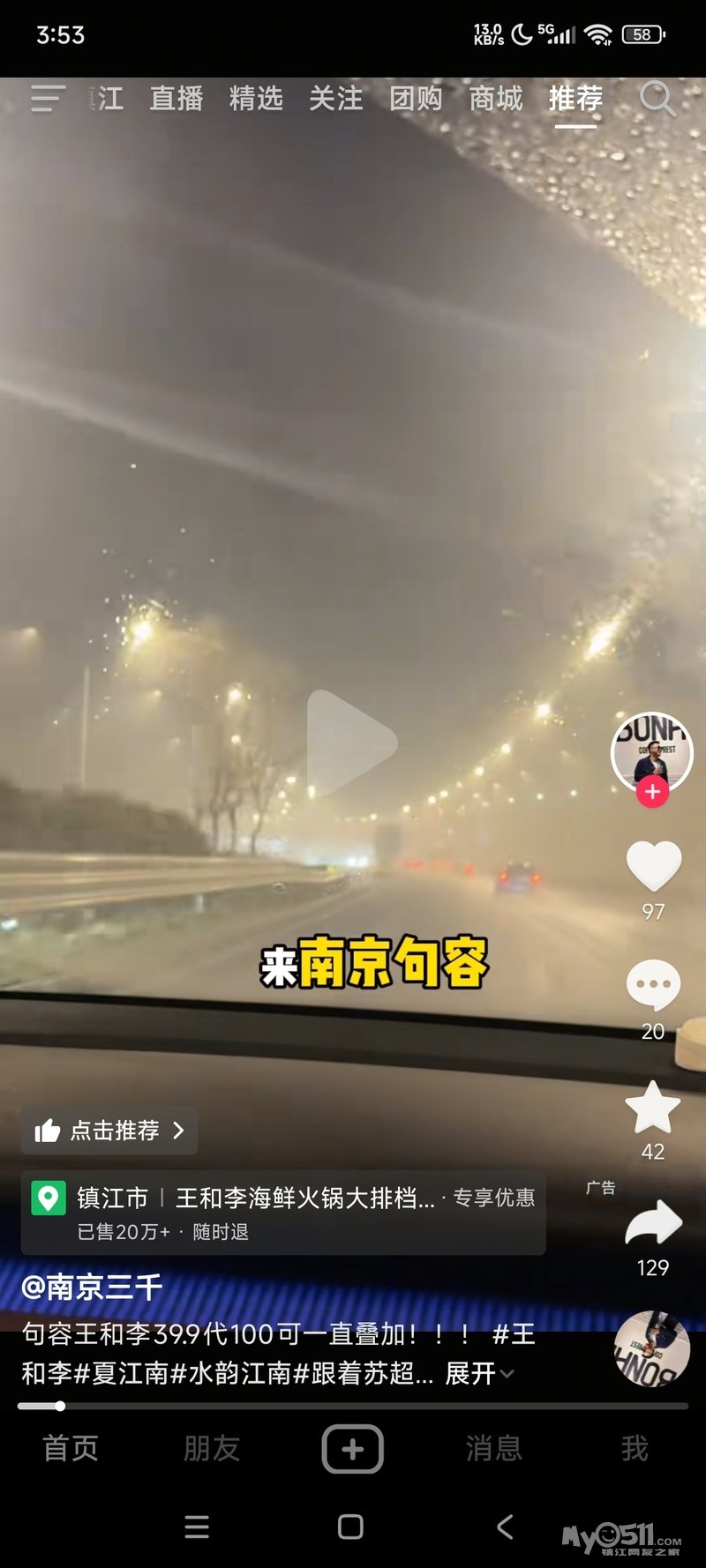
Task: Switch to the 精选 tab
Action: coord(256,99)
